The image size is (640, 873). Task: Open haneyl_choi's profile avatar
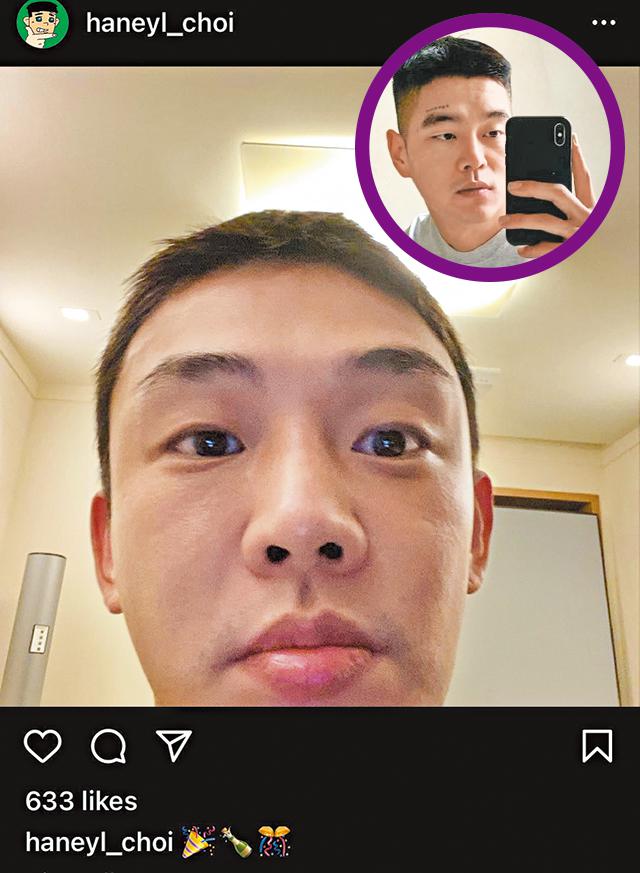tap(42, 24)
